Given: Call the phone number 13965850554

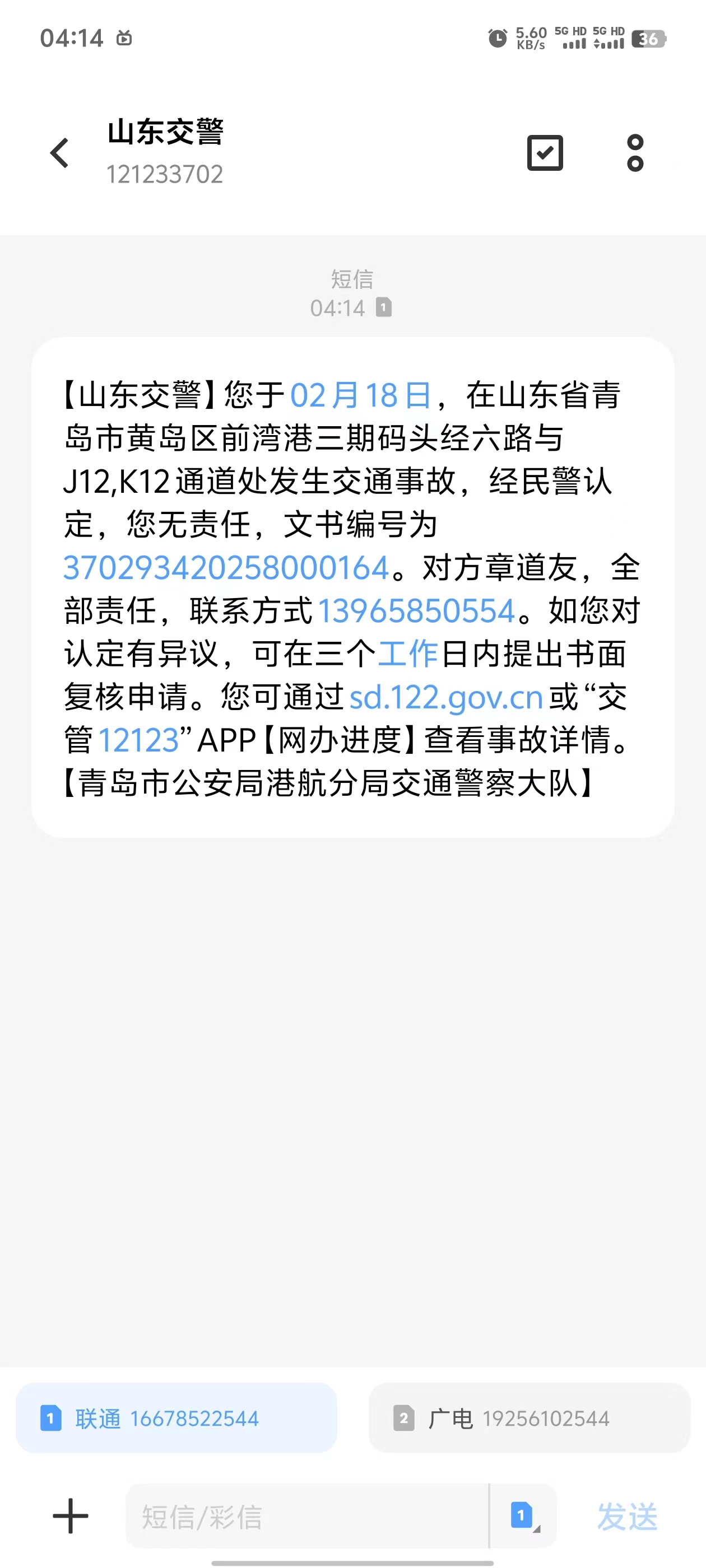Looking at the screenshot, I should point(417,611).
